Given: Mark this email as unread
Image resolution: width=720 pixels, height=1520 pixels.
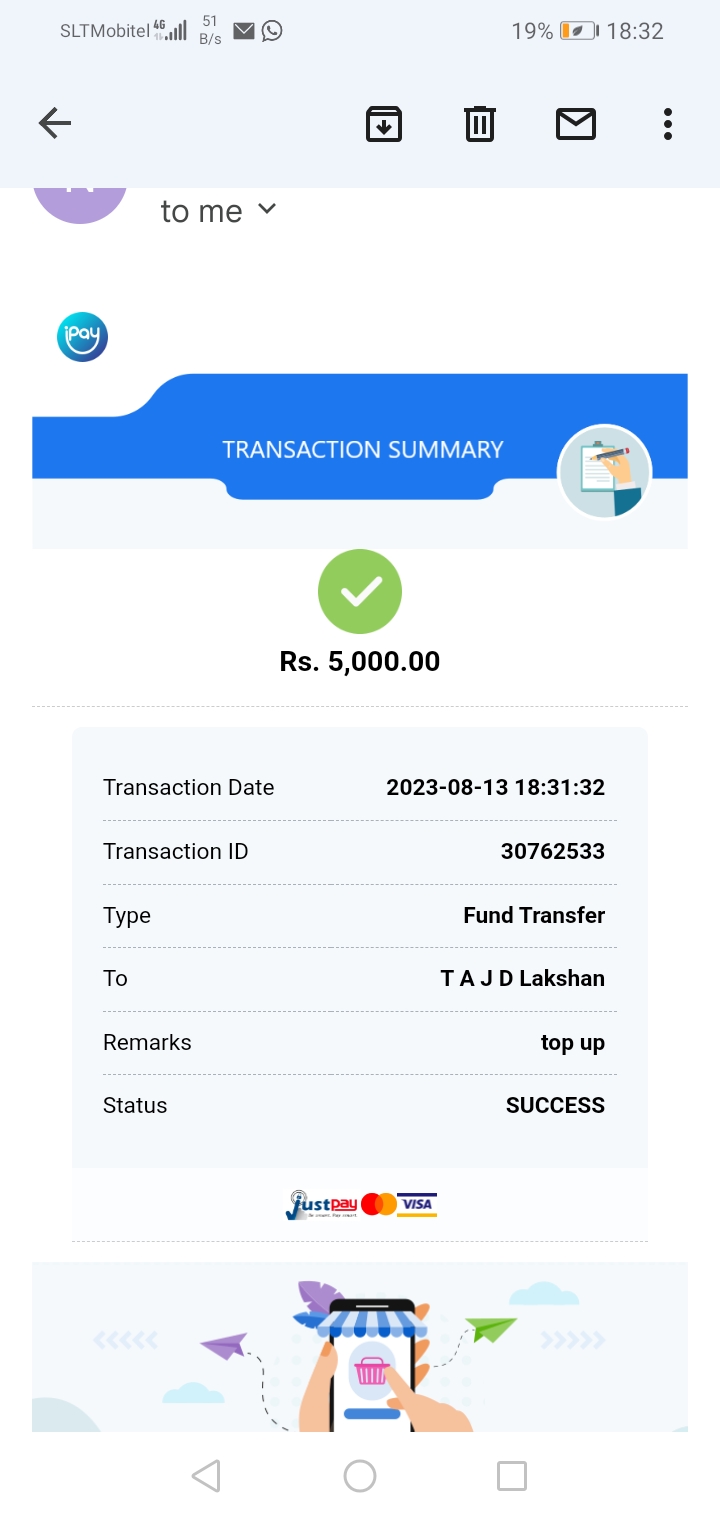Looking at the screenshot, I should tap(576, 124).
